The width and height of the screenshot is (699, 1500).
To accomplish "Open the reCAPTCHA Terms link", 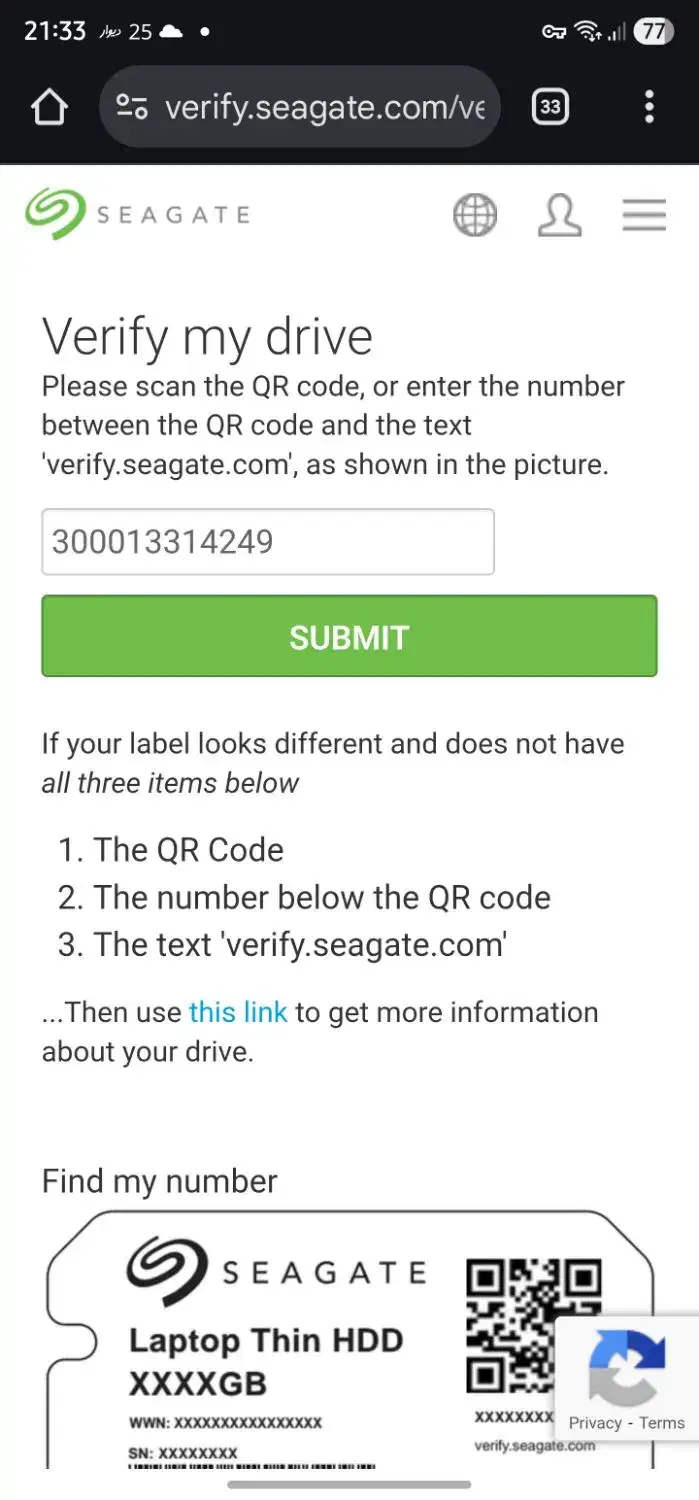I will 662,1423.
